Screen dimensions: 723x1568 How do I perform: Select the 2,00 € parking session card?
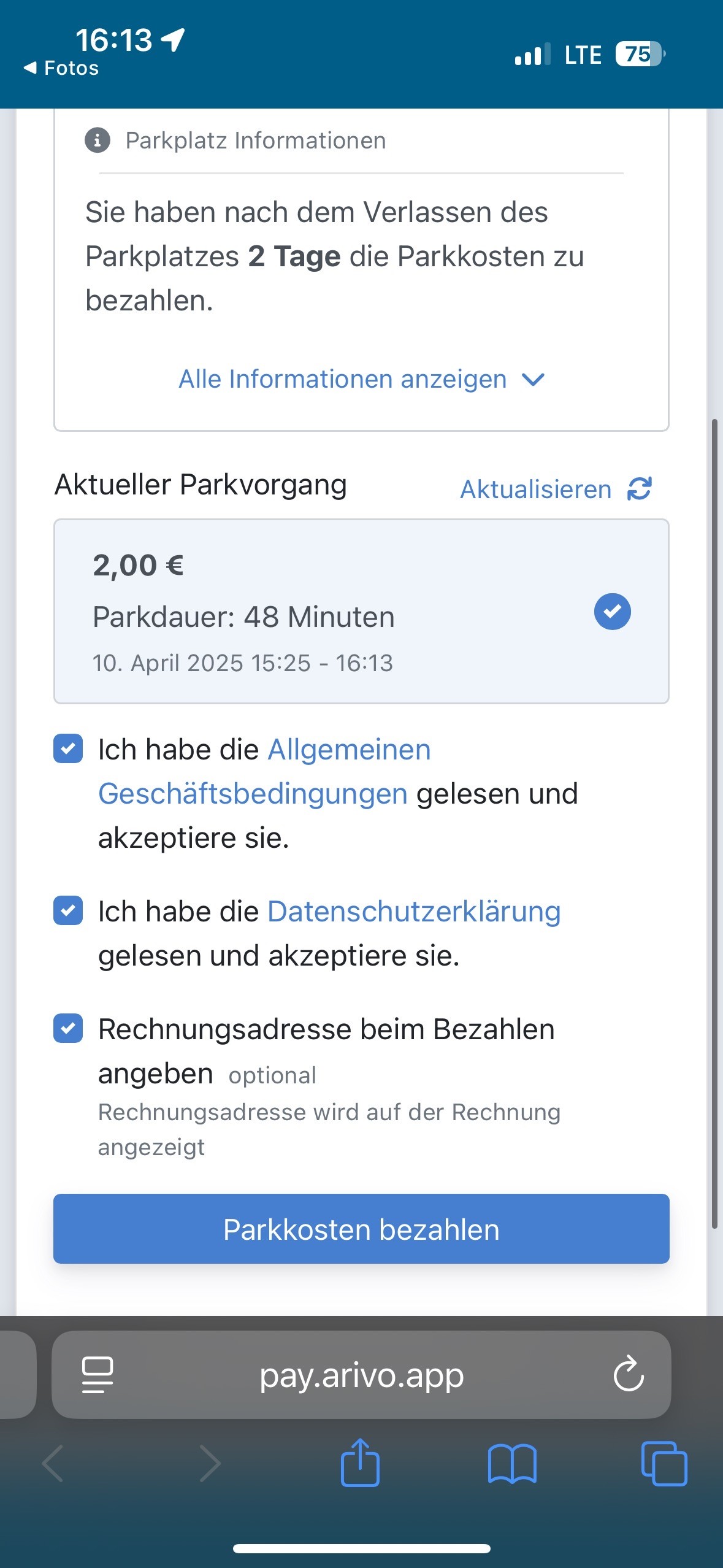point(361,611)
